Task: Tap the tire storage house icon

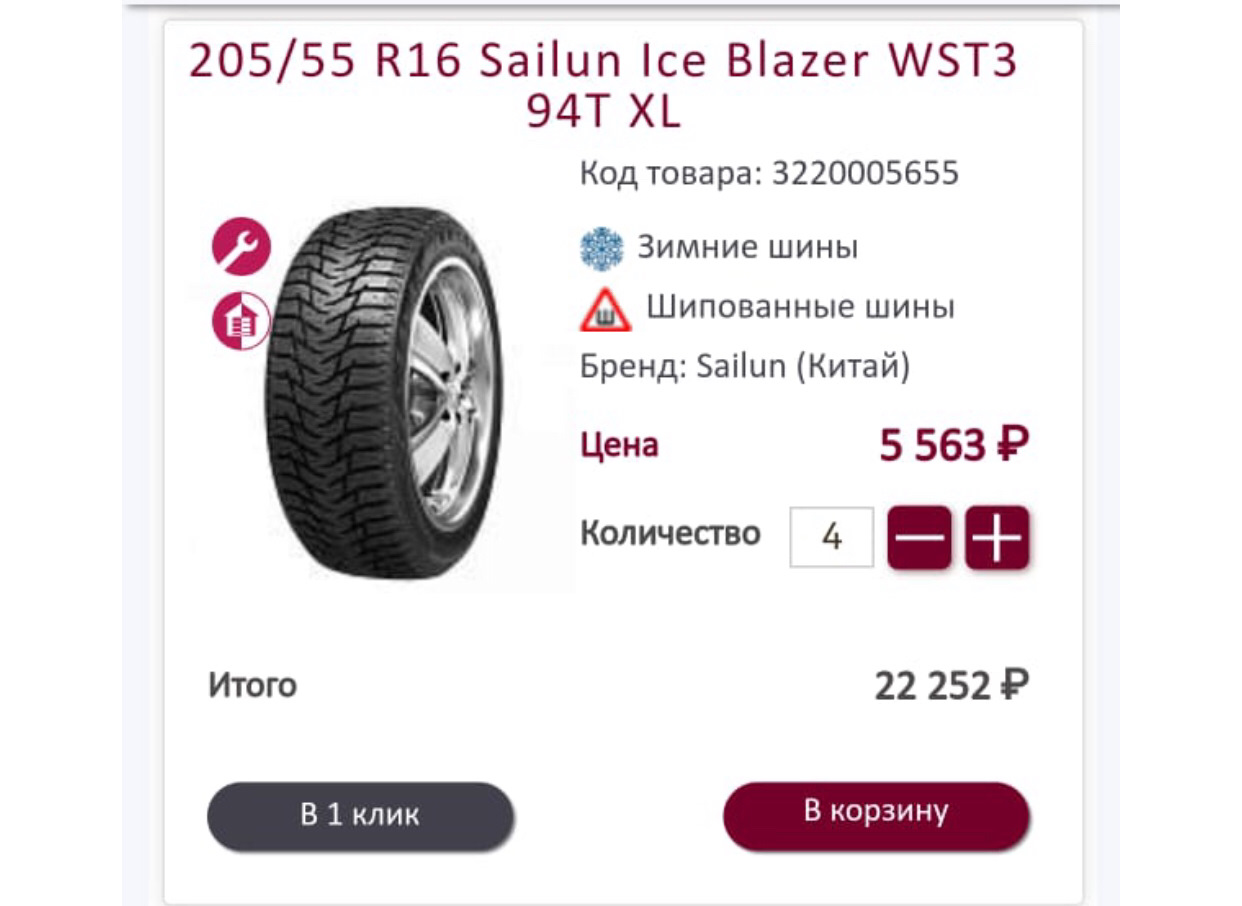Action: [x=241, y=321]
